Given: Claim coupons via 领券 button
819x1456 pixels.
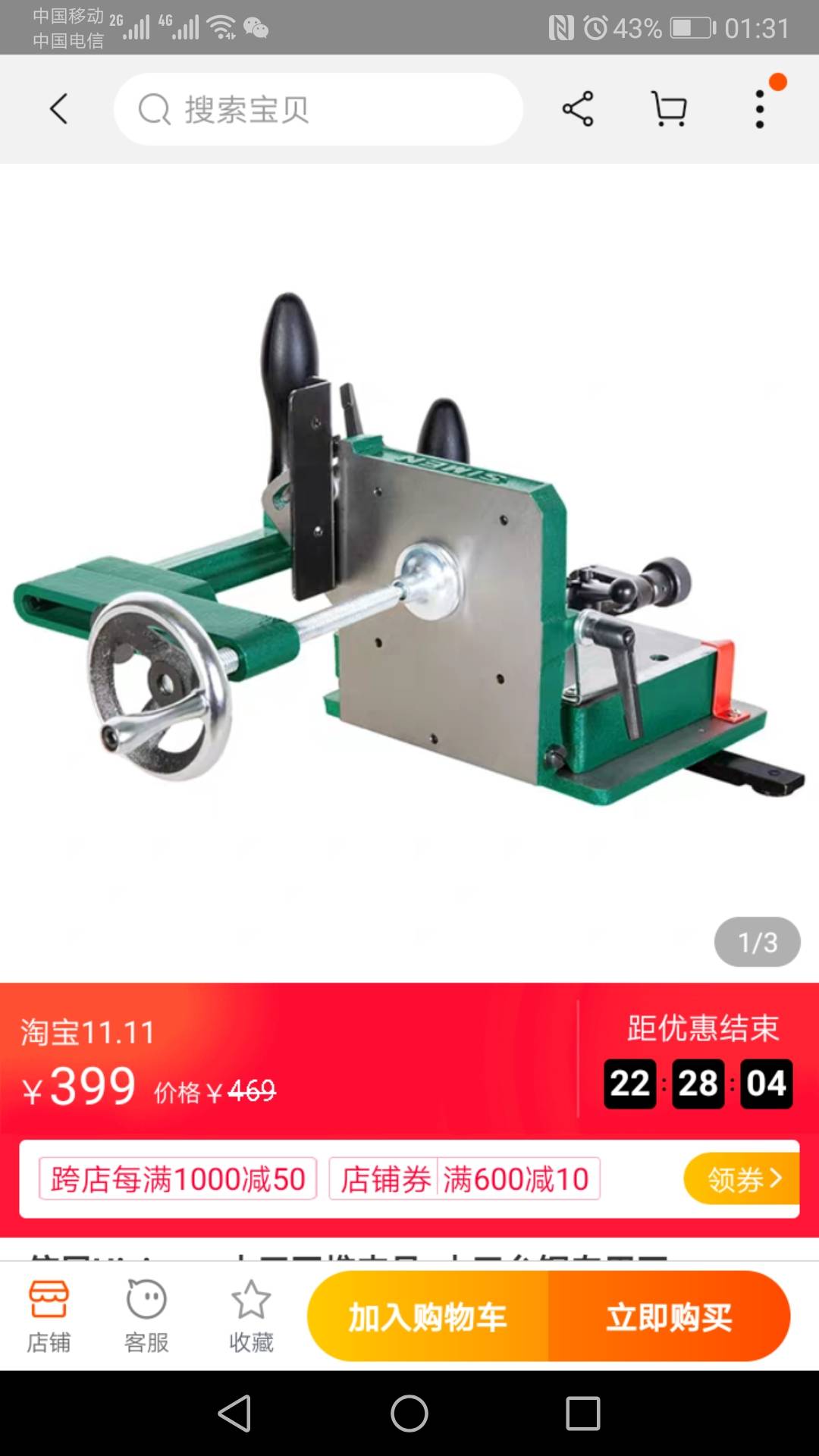Looking at the screenshot, I should point(742,1178).
